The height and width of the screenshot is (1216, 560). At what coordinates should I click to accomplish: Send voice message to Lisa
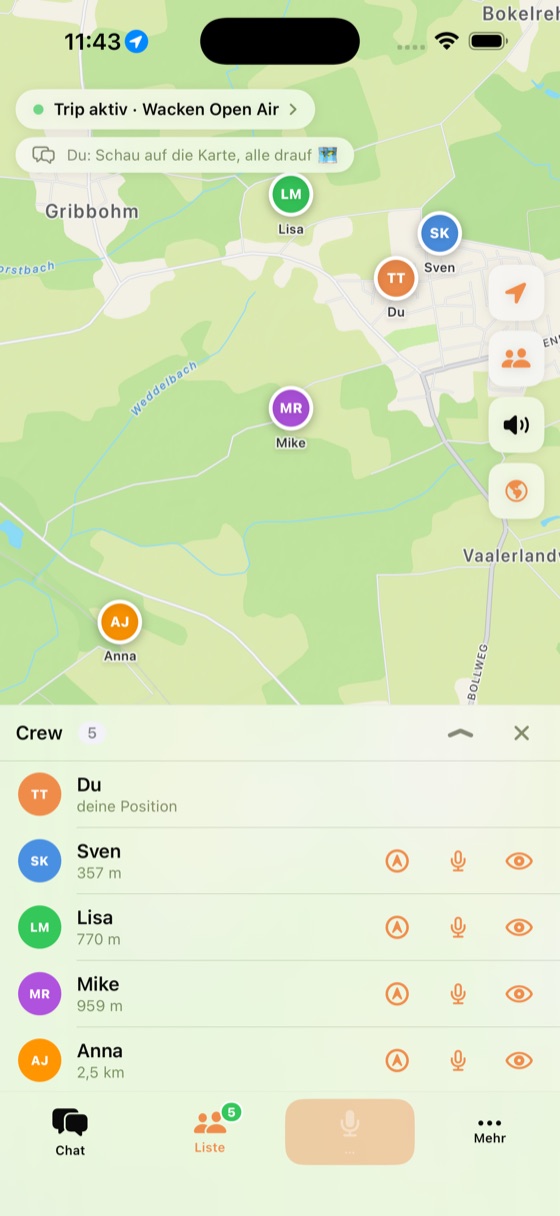[458, 927]
